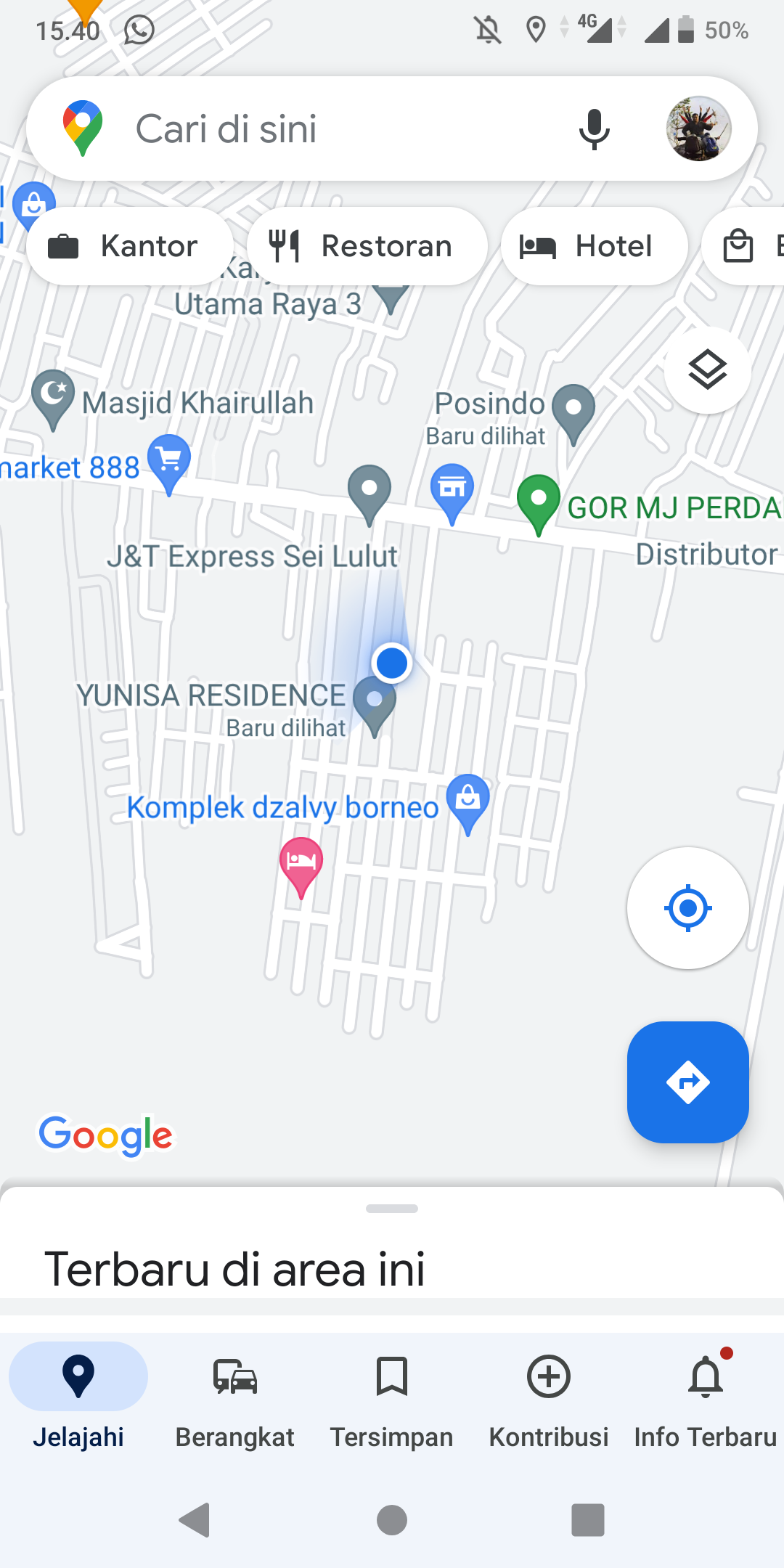The width and height of the screenshot is (784, 1568).
Task: Open the YUNISA RESIDENCE map pin
Action: coord(375,702)
